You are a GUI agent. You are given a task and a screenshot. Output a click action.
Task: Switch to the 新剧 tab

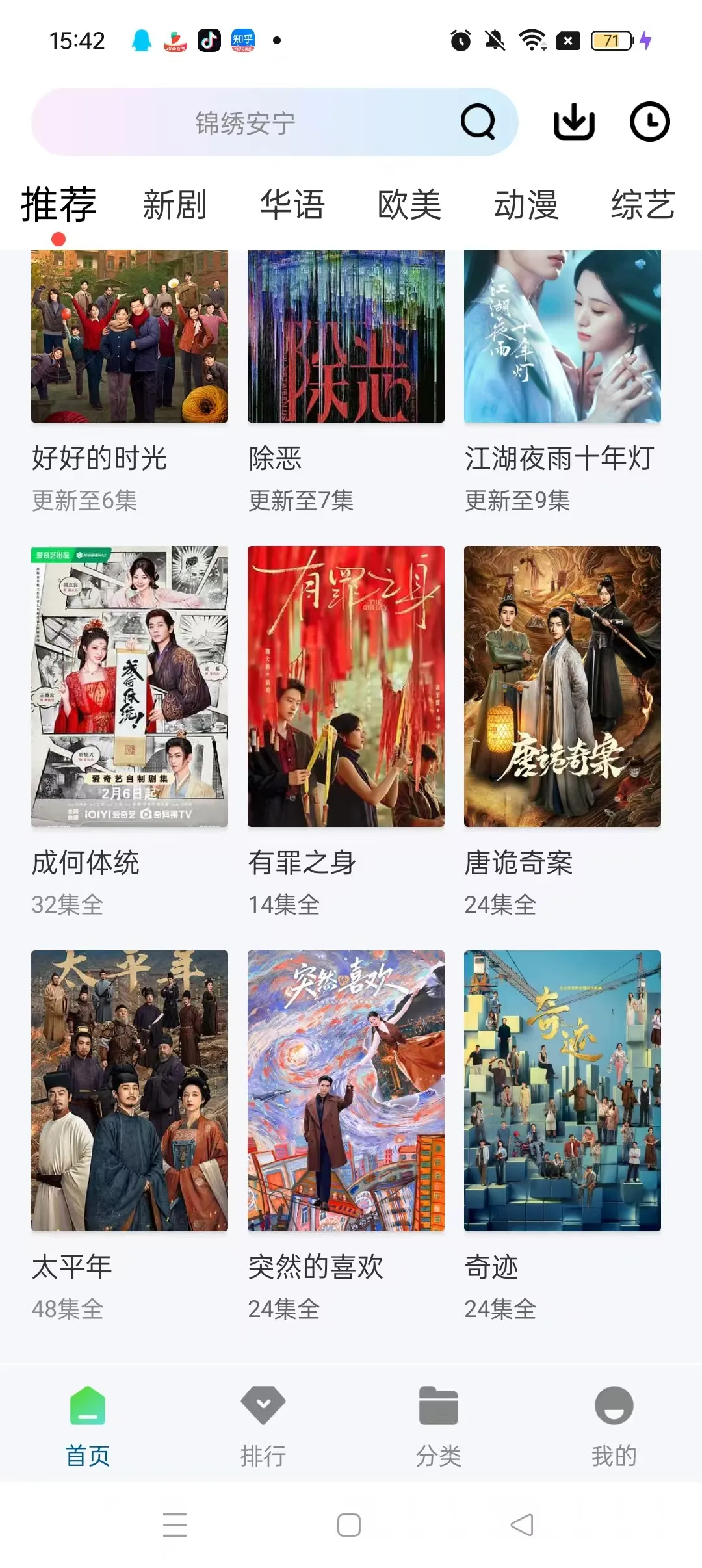point(175,205)
